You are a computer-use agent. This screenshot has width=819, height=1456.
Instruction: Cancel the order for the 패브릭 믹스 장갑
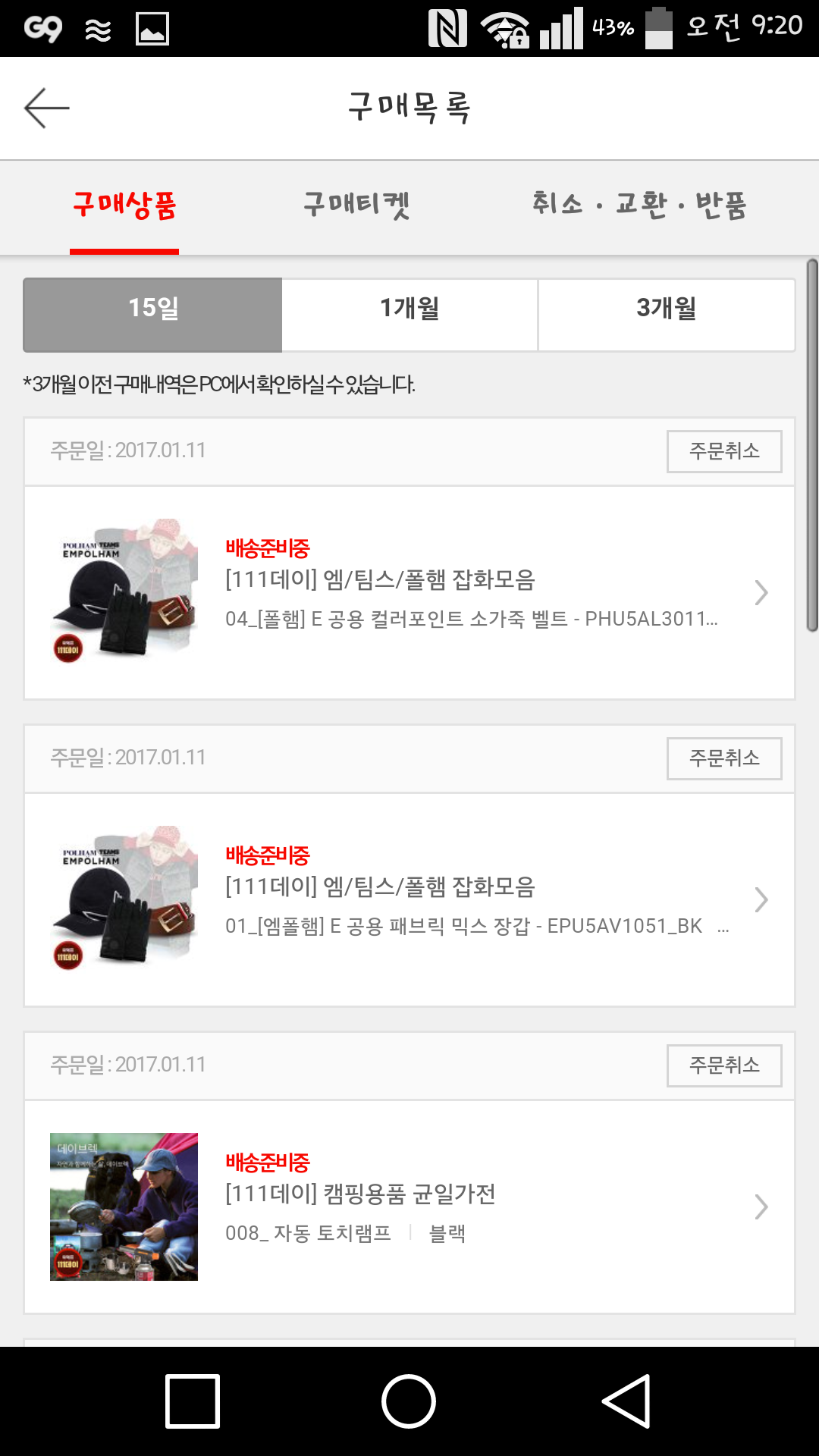723,758
